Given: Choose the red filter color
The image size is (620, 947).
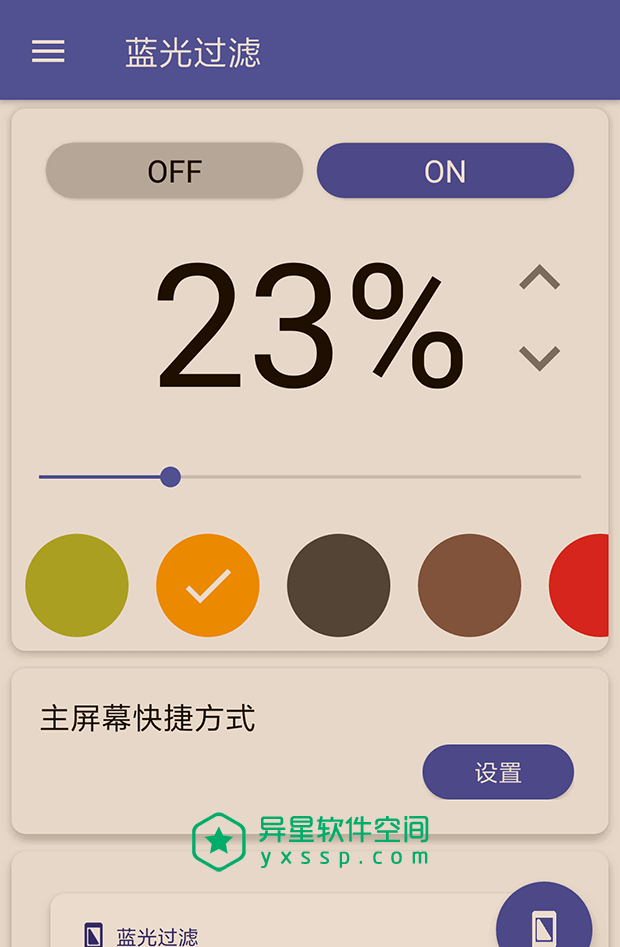Looking at the screenshot, I should pos(583,585).
